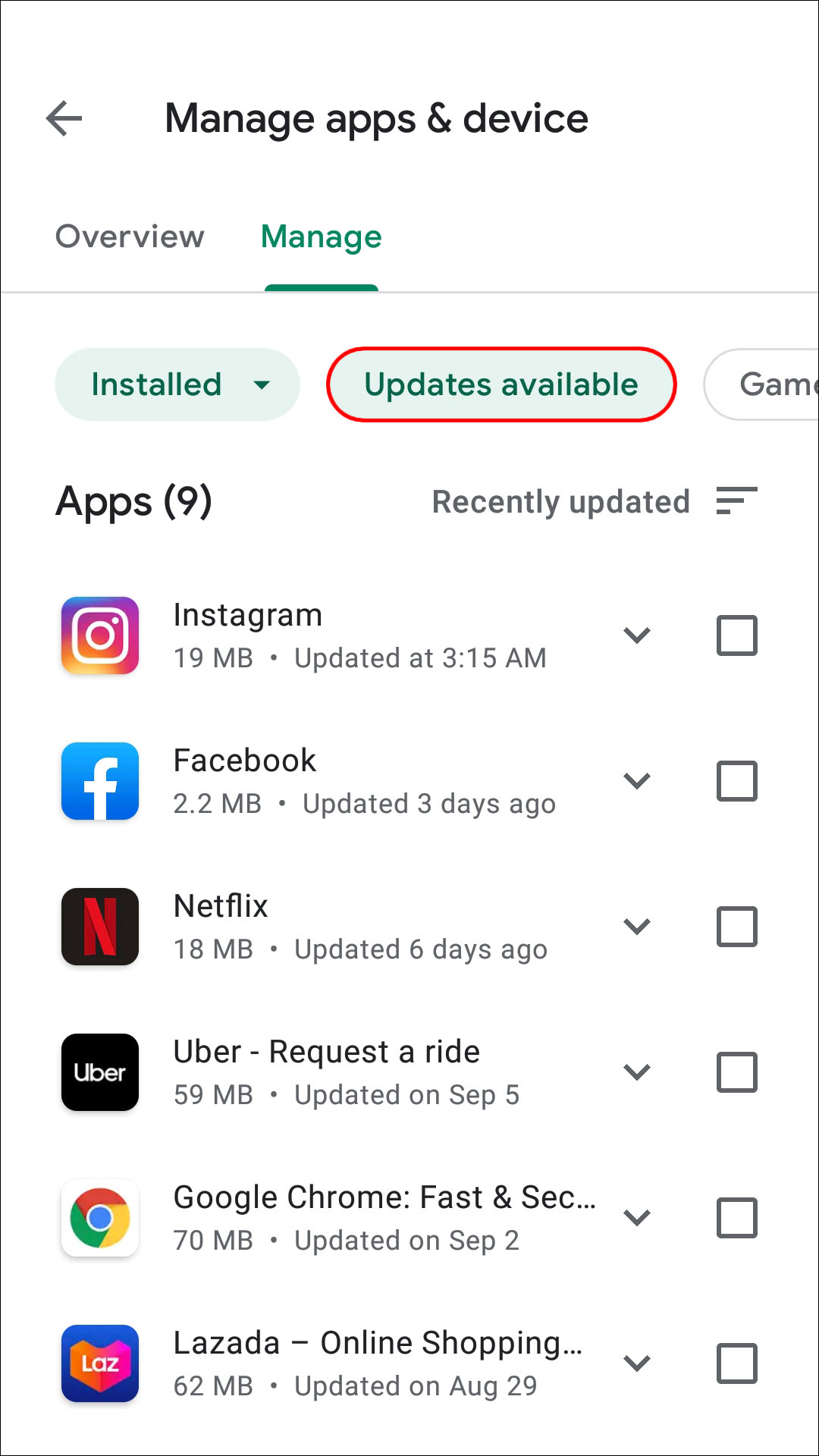
Task: Select the Manage tab
Action: tap(321, 237)
